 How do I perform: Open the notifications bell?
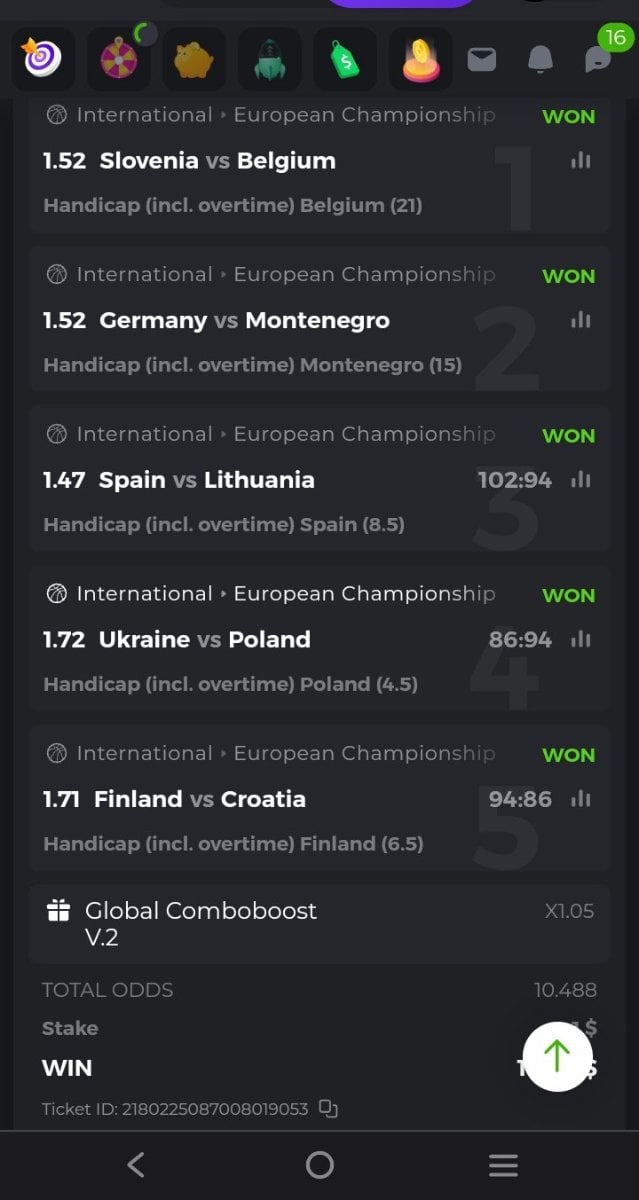[x=540, y=60]
